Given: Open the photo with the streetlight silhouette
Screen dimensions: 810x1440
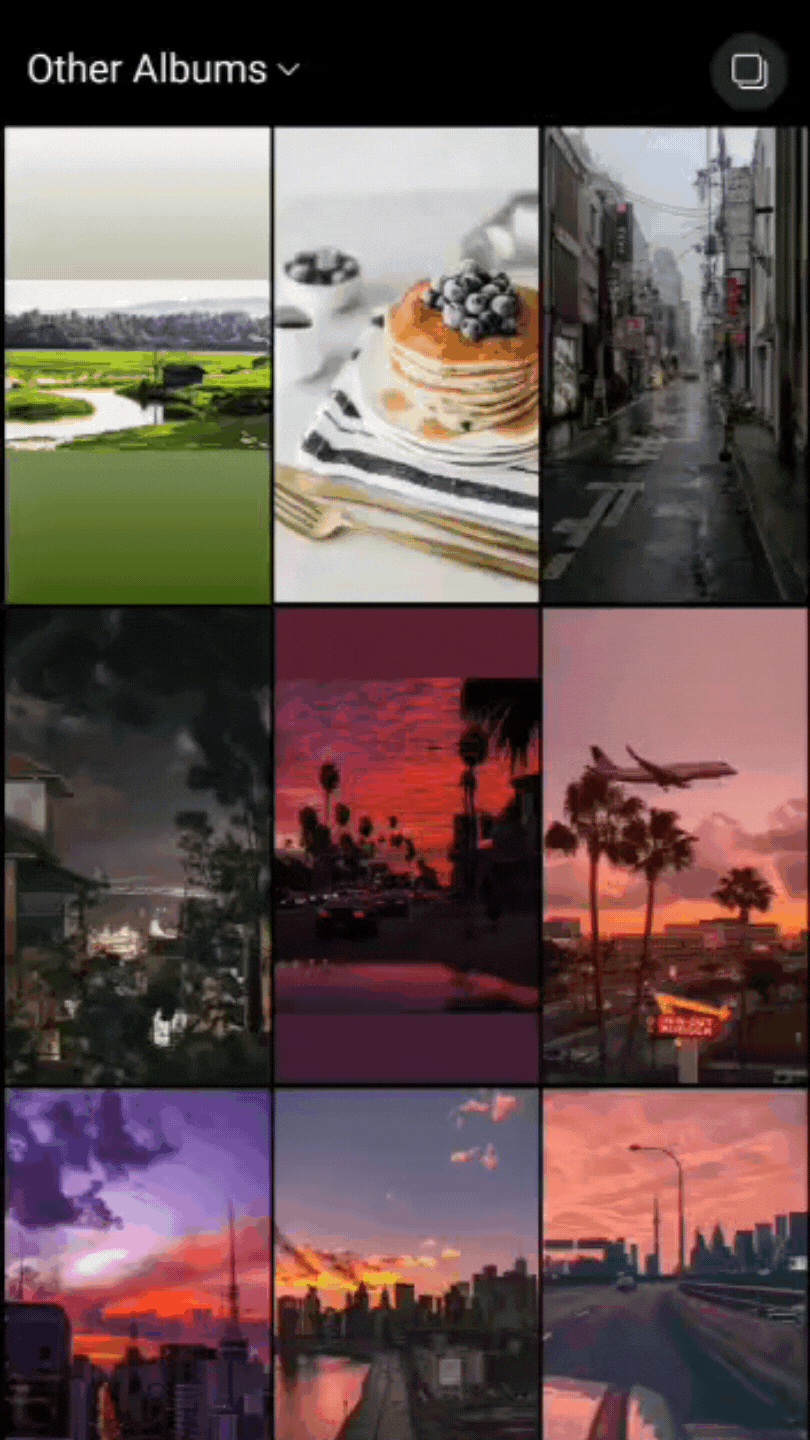Looking at the screenshot, I should point(674,1265).
